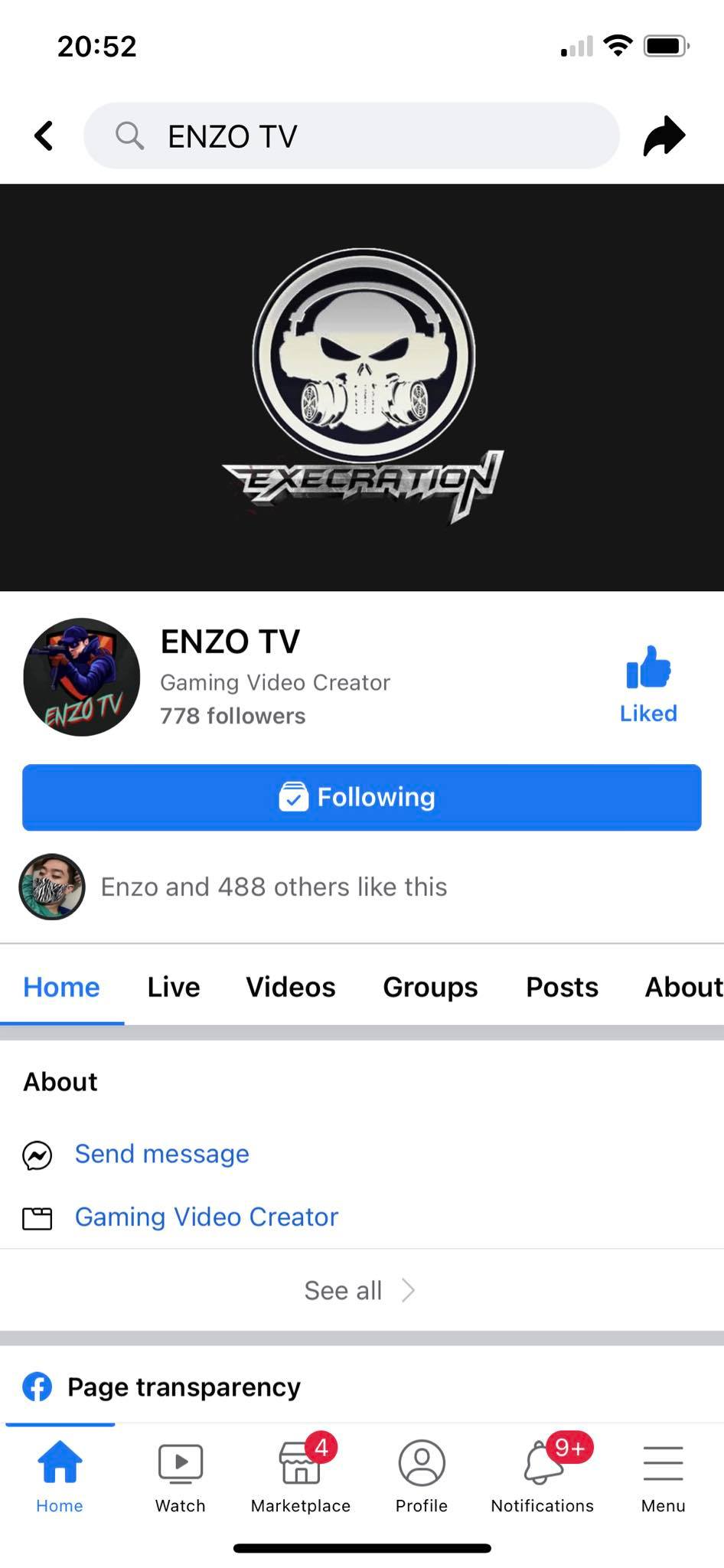Viewport: 724px width, 1568px height.
Task: Switch to the Videos tab
Action: point(290,987)
